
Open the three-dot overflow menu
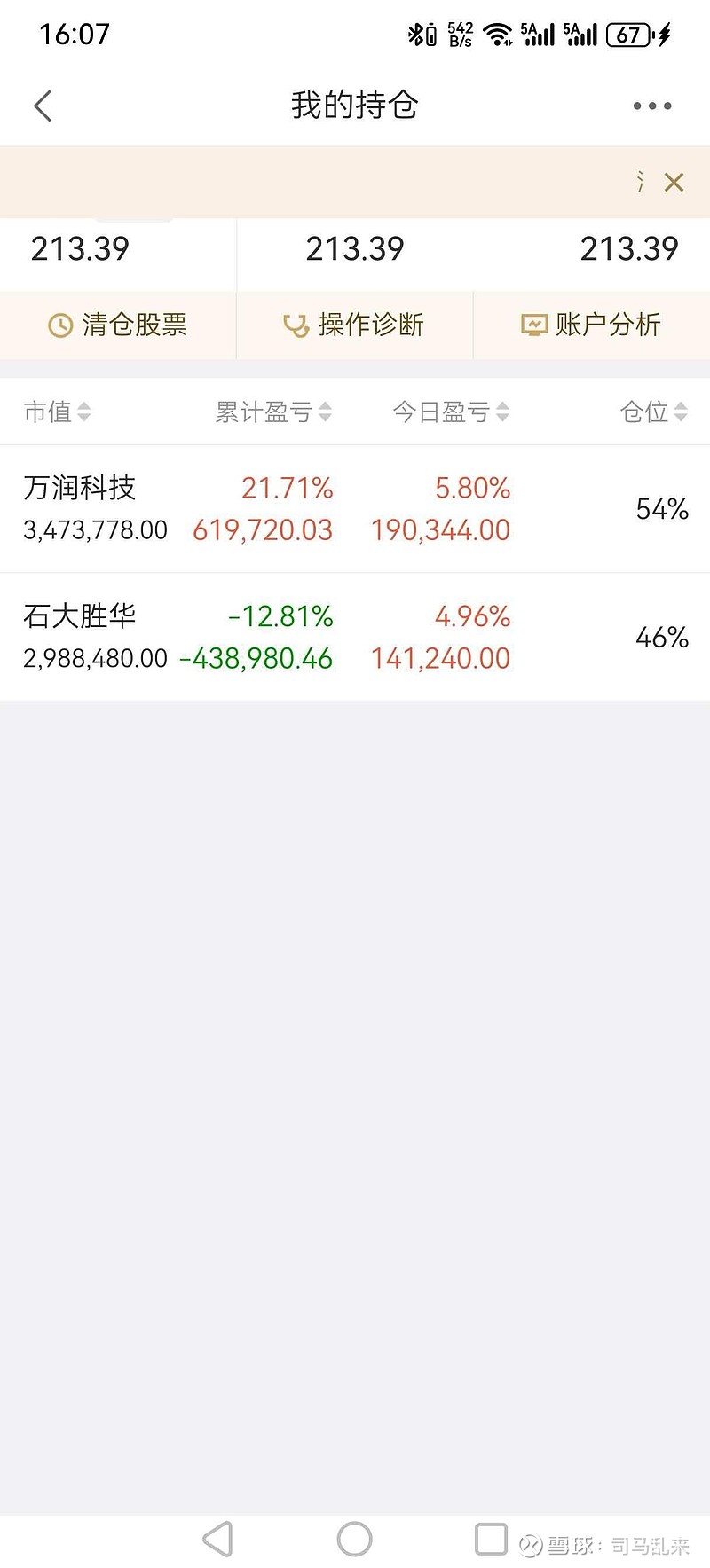coord(651,106)
